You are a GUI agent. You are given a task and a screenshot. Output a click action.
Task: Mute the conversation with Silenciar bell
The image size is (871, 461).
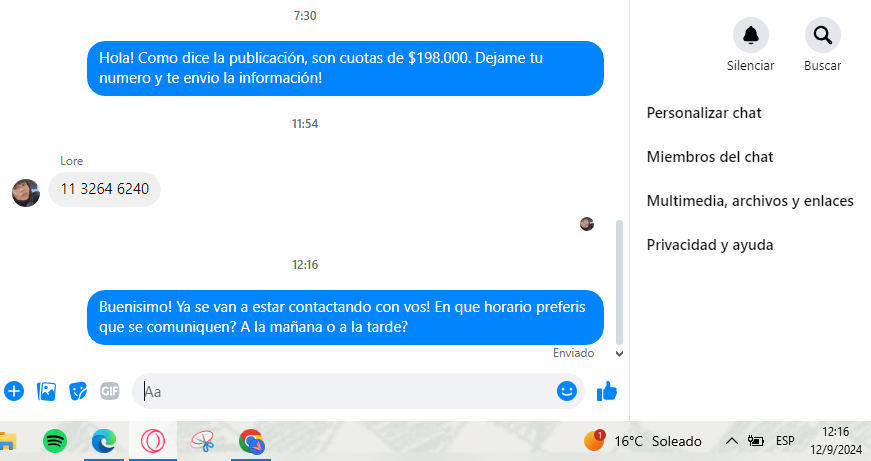coord(750,36)
